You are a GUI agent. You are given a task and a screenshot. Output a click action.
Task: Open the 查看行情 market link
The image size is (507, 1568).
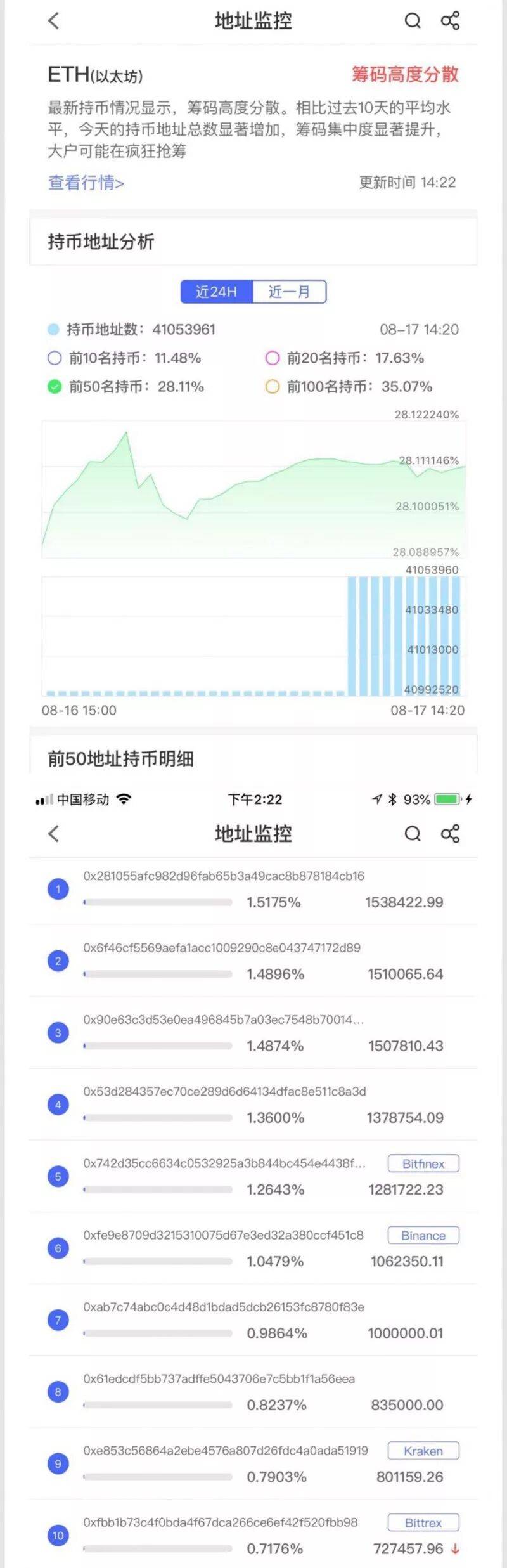(x=86, y=183)
